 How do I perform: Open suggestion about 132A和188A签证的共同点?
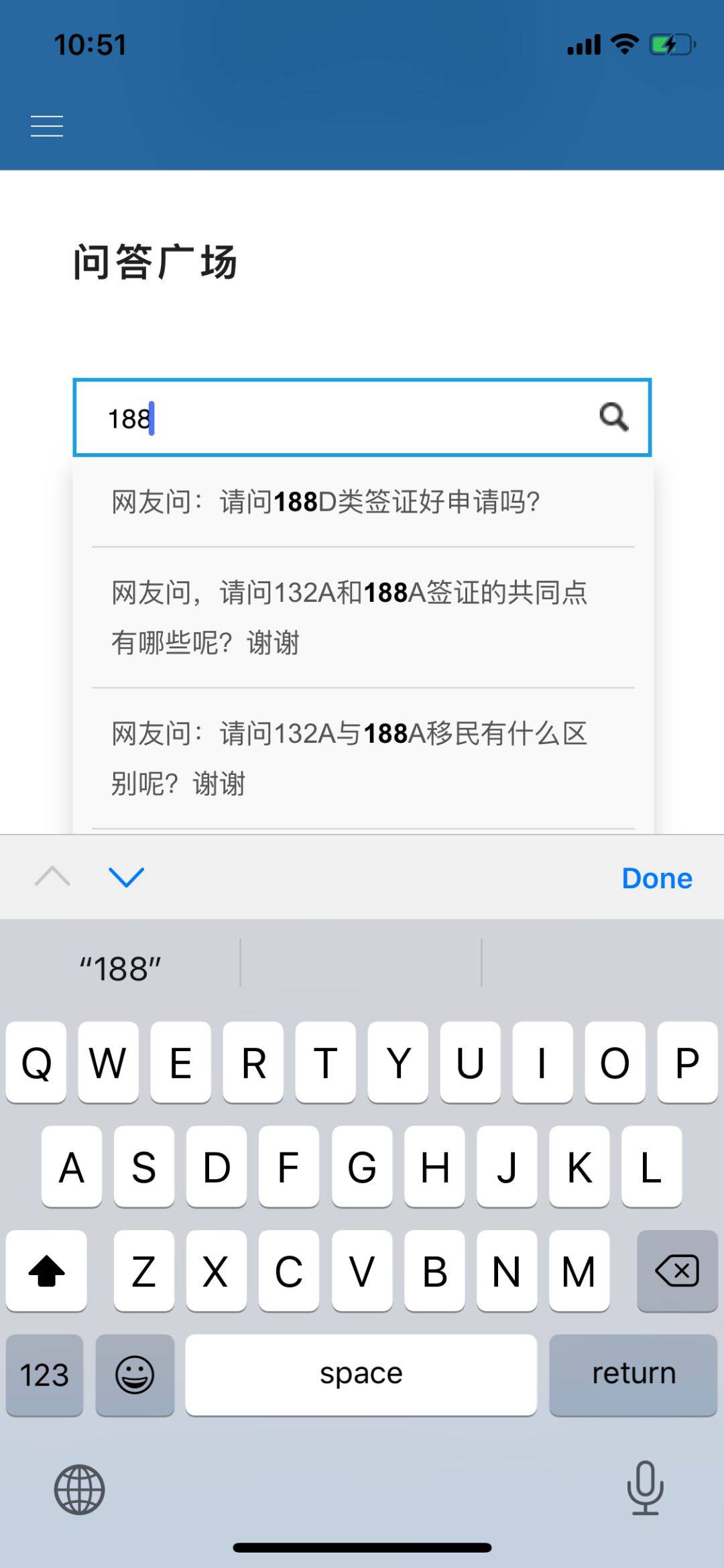click(349, 617)
